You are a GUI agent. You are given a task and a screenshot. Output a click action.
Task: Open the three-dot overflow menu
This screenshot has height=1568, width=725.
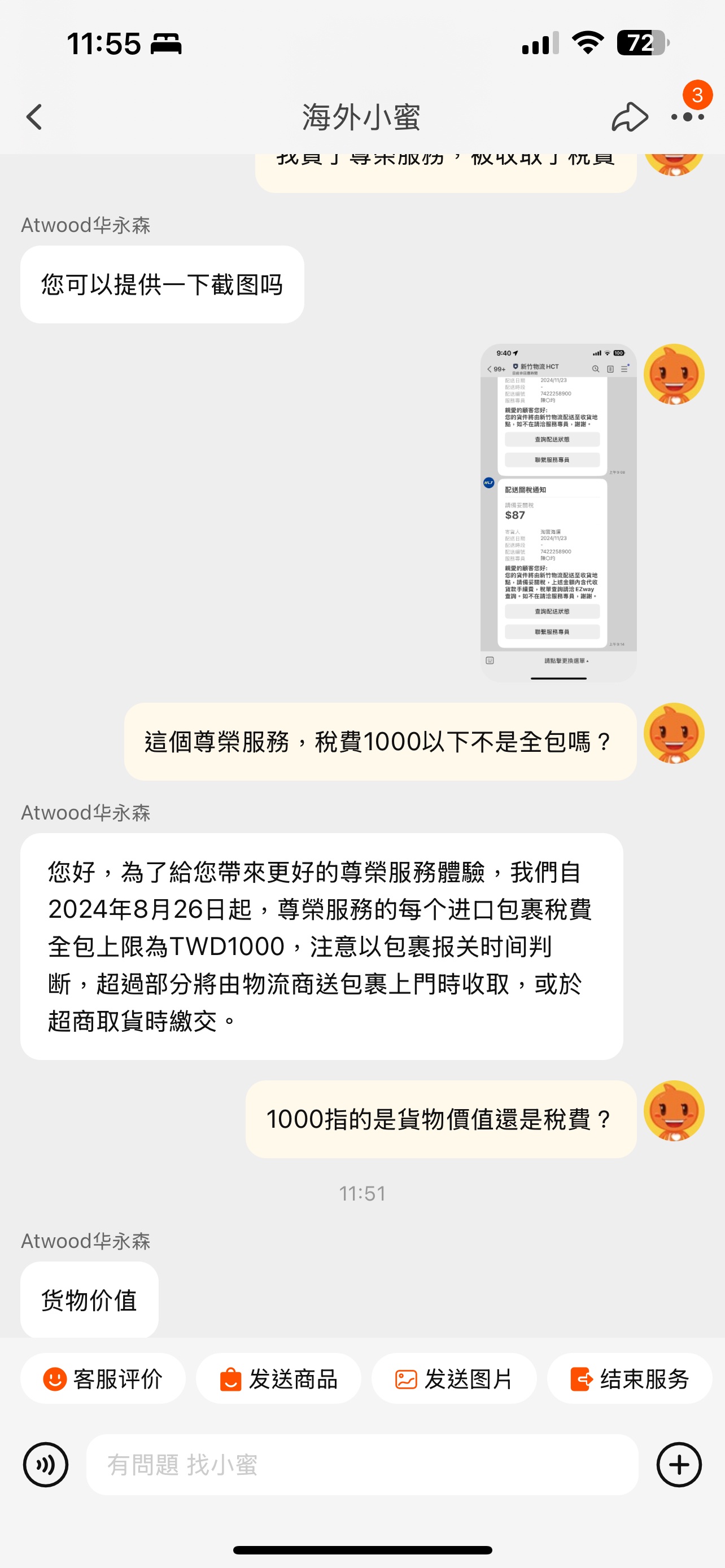point(687,117)
